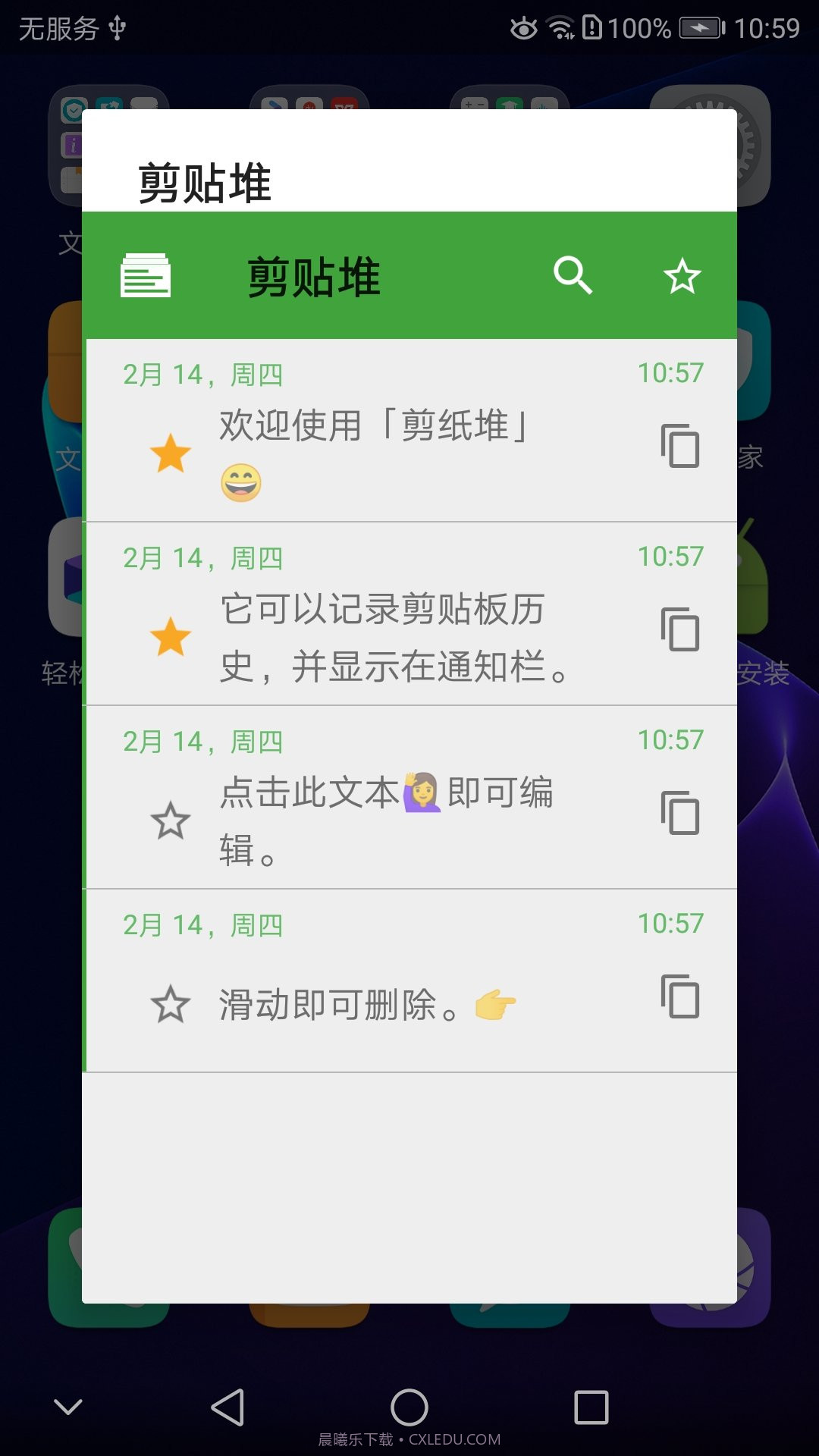This screenshot has width=819, height=1456.
Task: Show only starred clips via toolbar star icon
Action: coord(682,276)
